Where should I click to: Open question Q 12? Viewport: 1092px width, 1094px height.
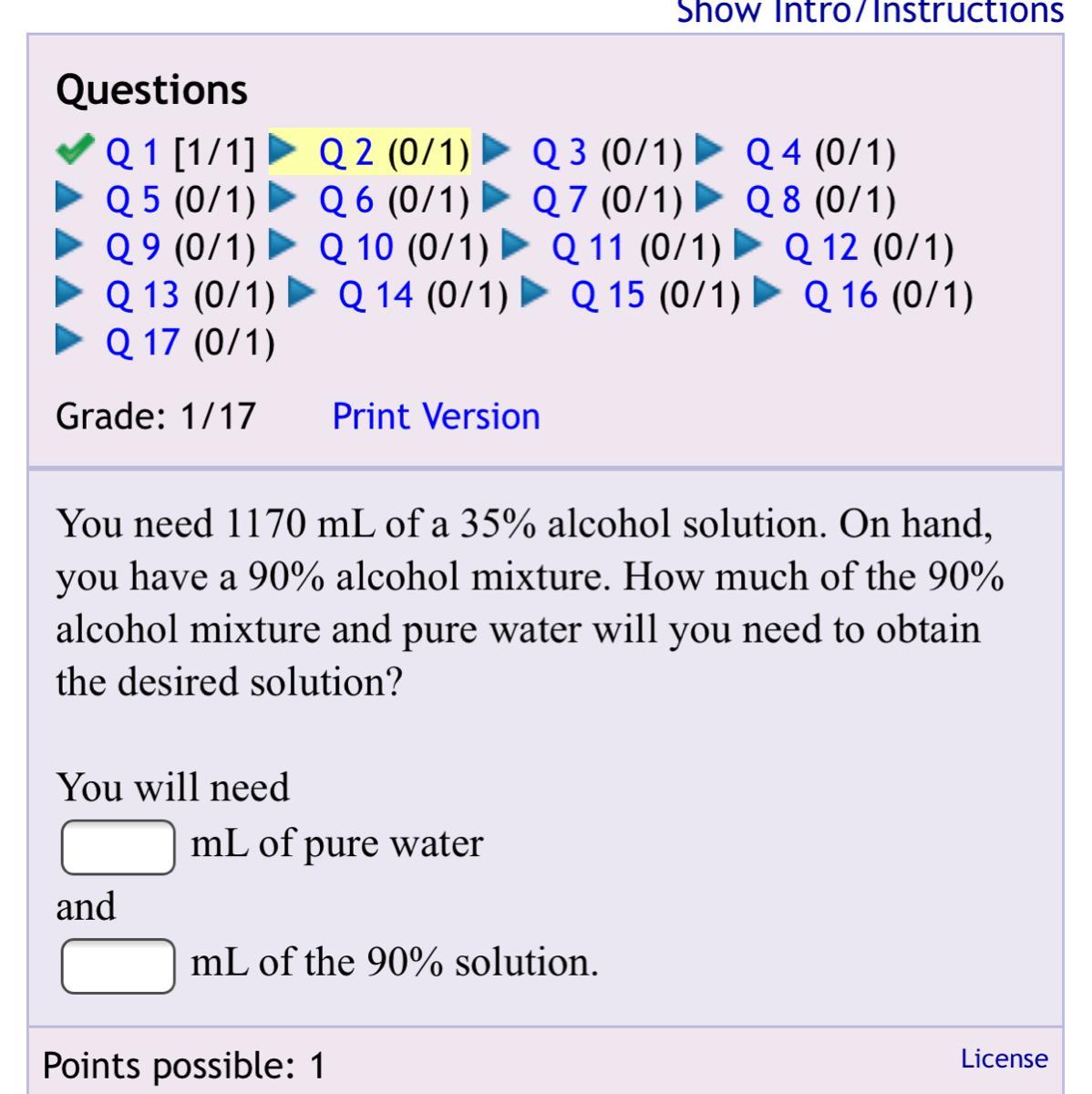(x=821, y=247)
